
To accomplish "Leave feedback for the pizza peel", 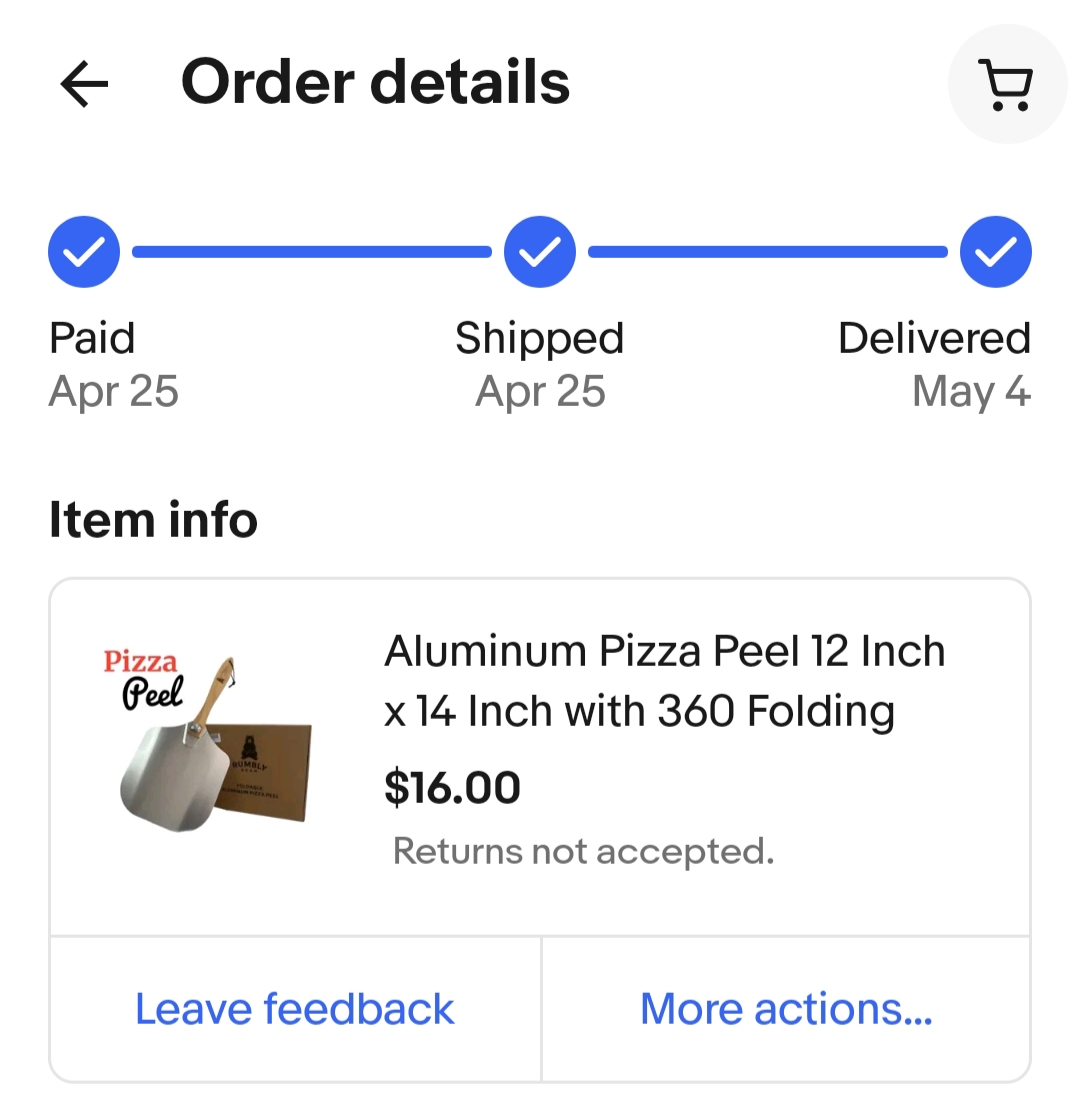I will 295,1009.
